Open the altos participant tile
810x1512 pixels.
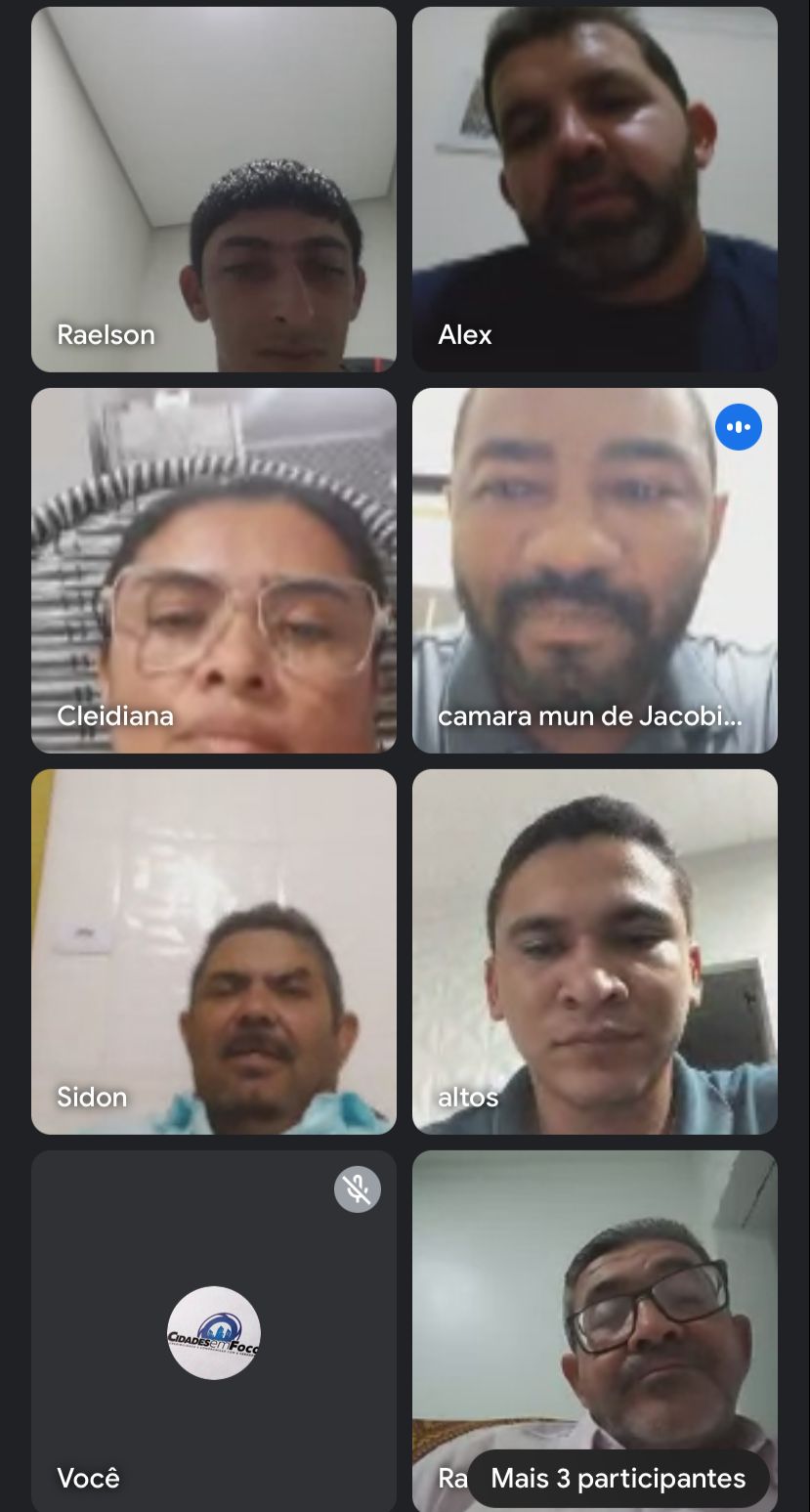coord(595,952)
